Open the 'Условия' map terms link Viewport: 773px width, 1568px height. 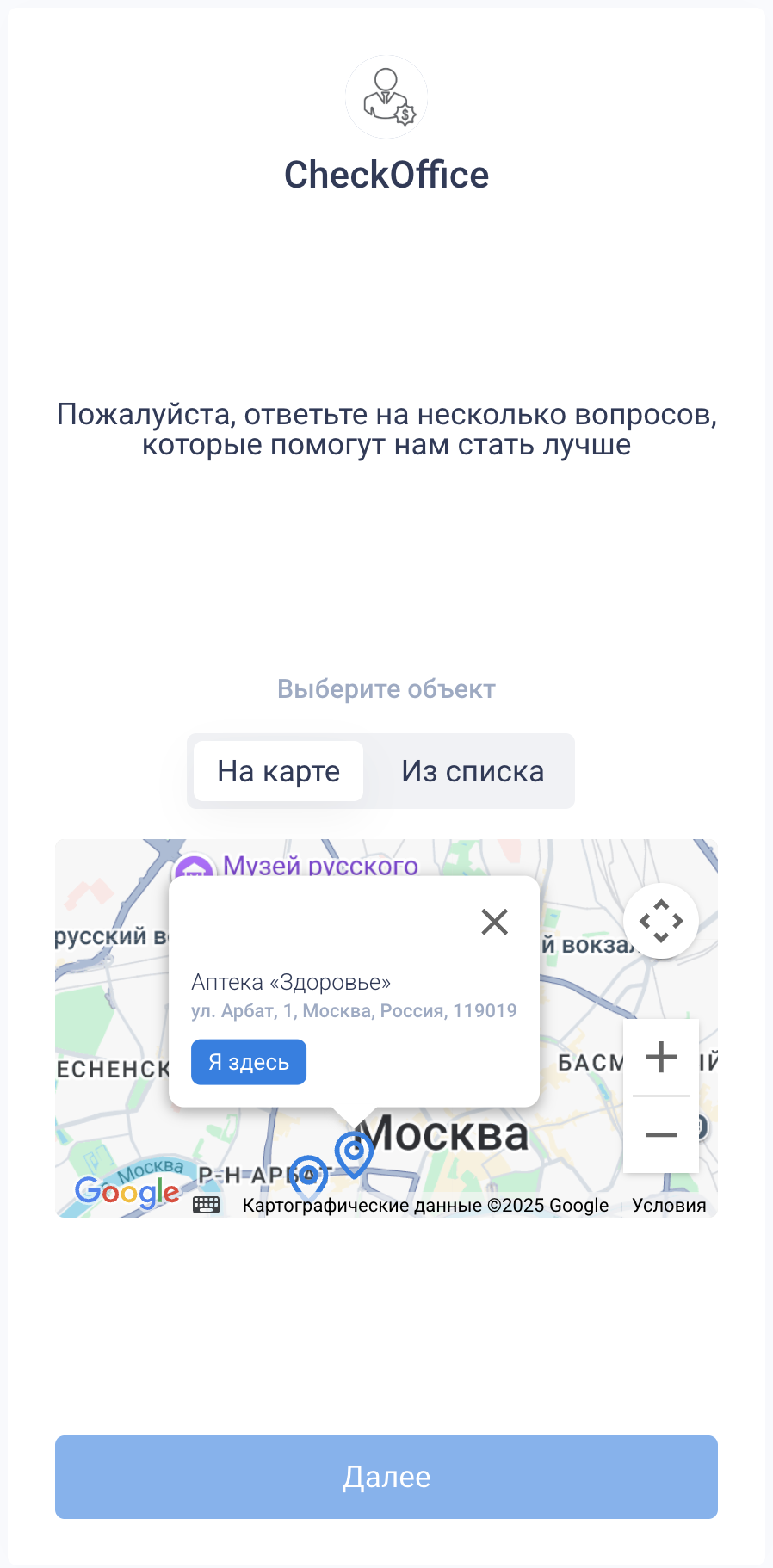click(x=669, y=1205)
